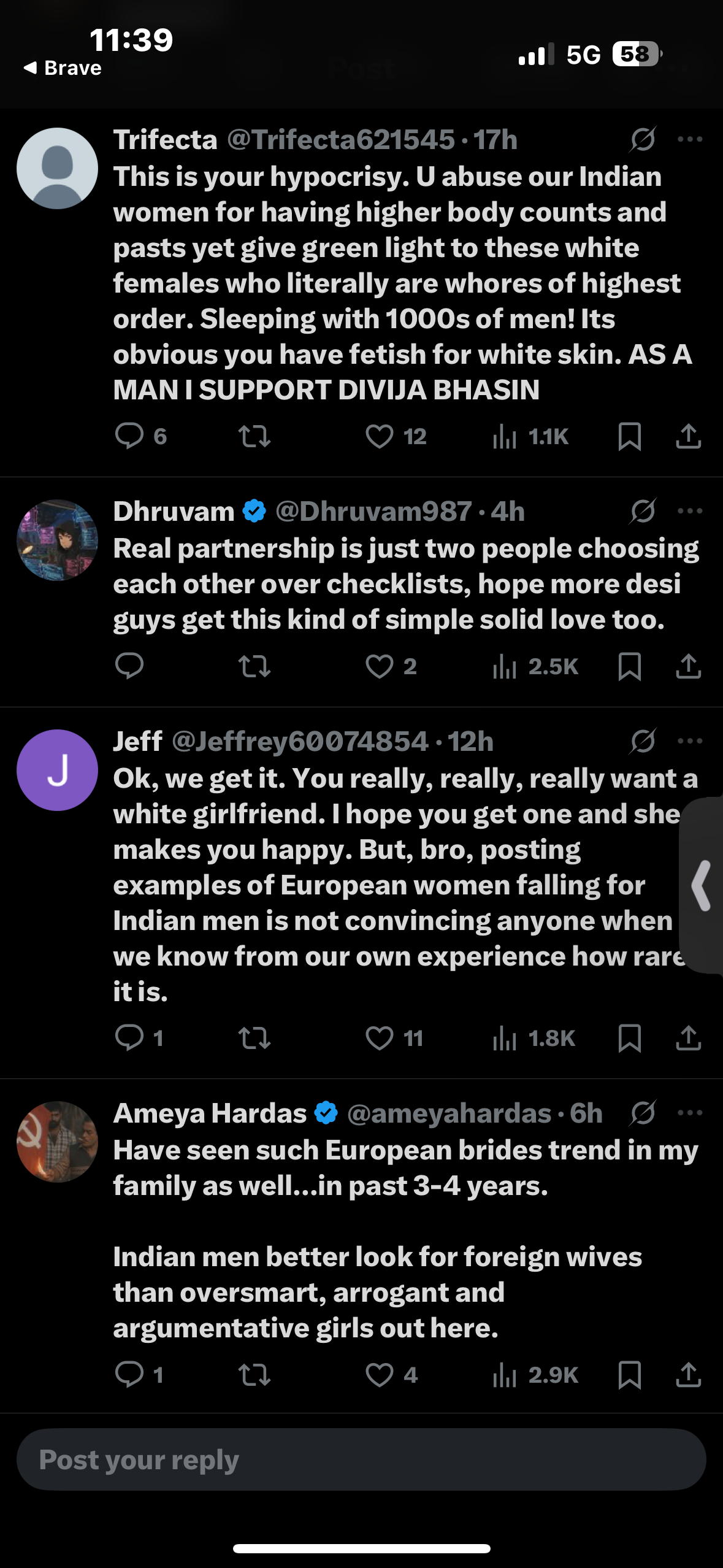Like Jeff's reply

coord(380,1039)
